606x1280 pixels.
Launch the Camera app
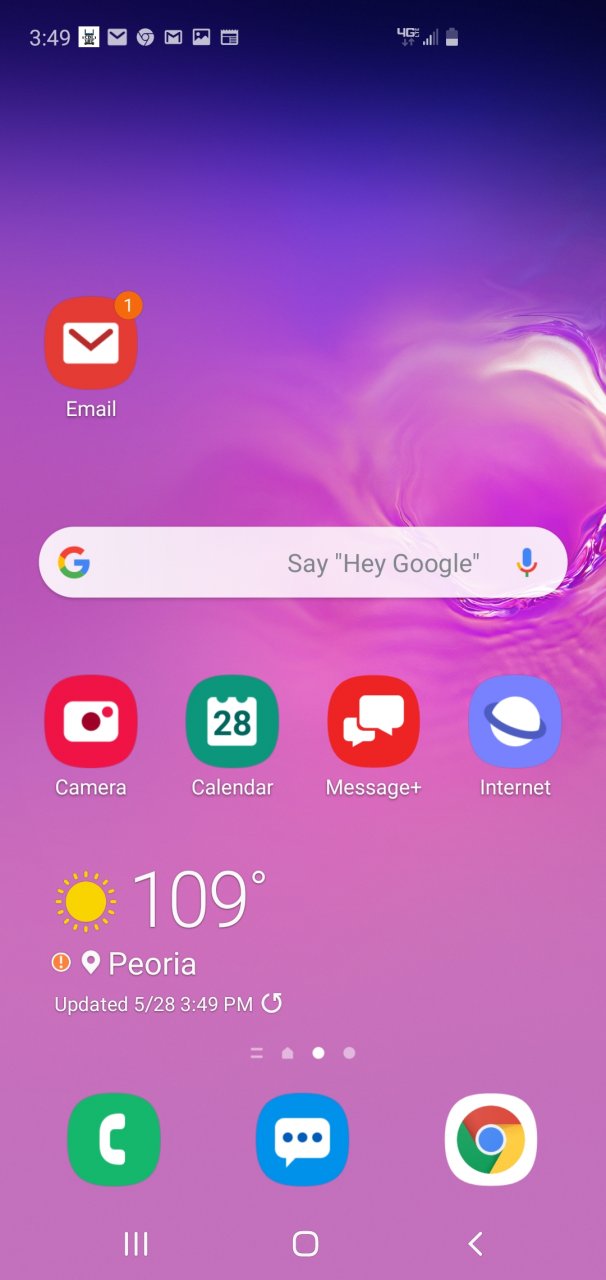[91, 722]
